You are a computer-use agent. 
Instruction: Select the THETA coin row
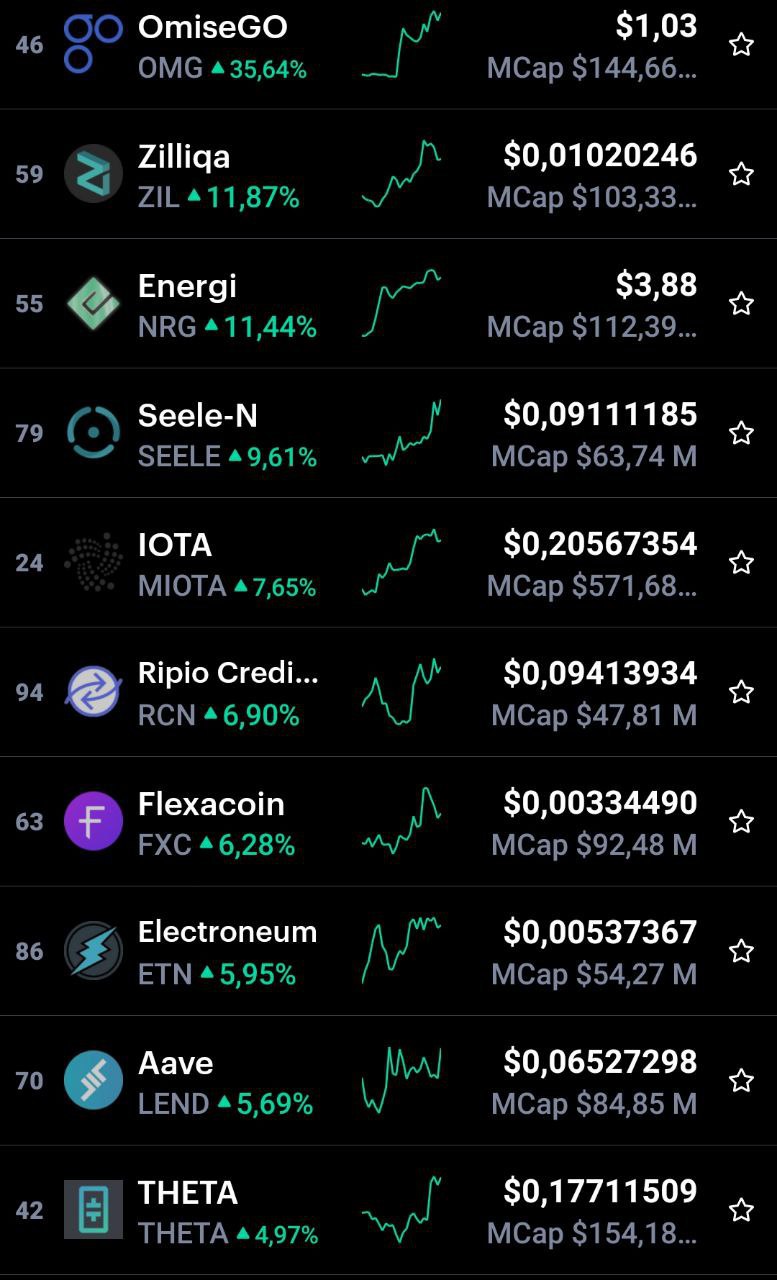pos(388,1210)
